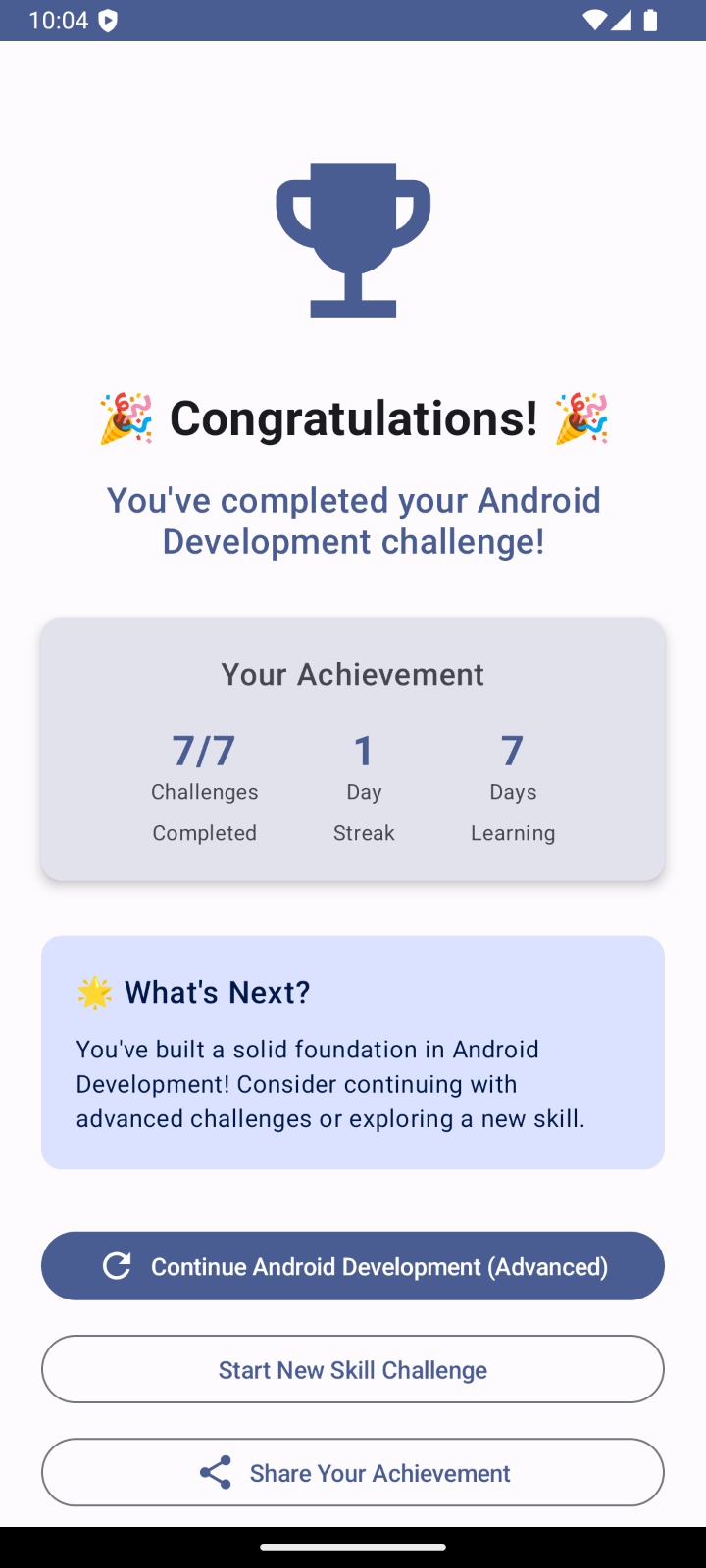Click the trophy achievement icon

click(x=353, y=238)
